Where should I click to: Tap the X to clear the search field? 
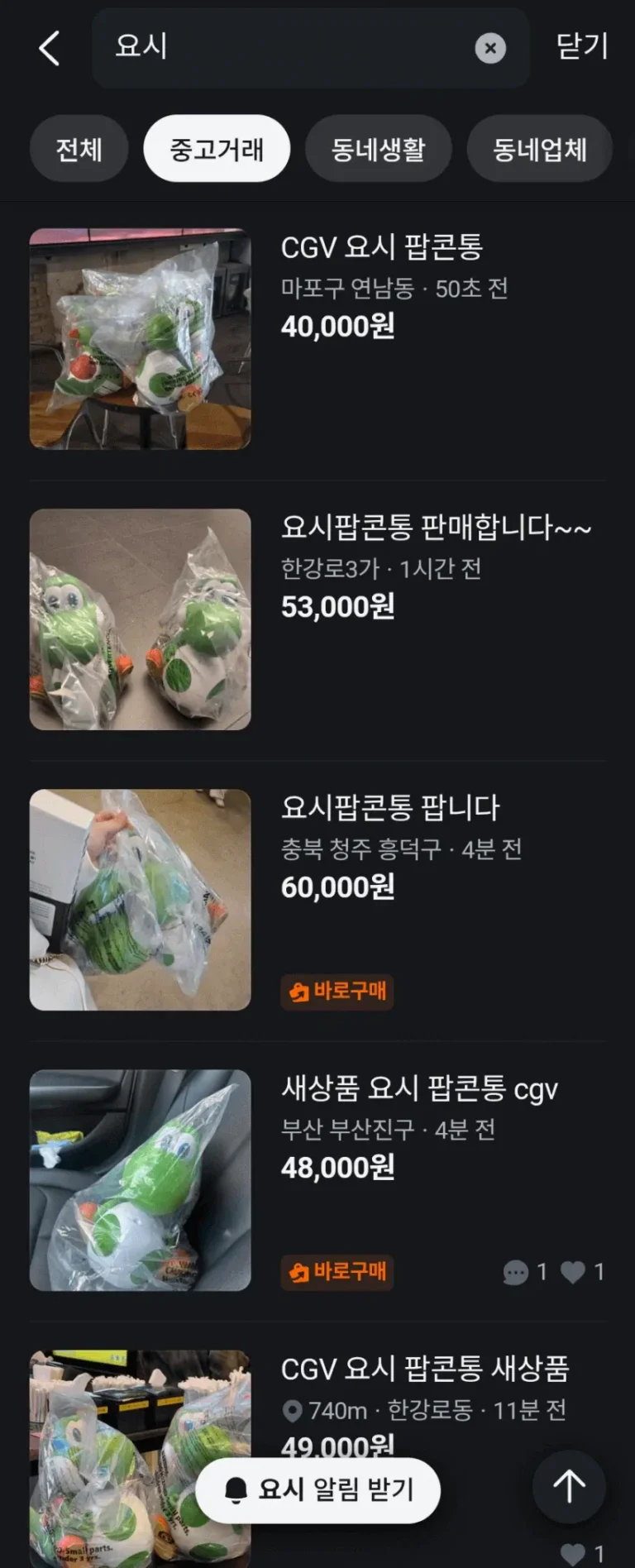coord(489,47)
